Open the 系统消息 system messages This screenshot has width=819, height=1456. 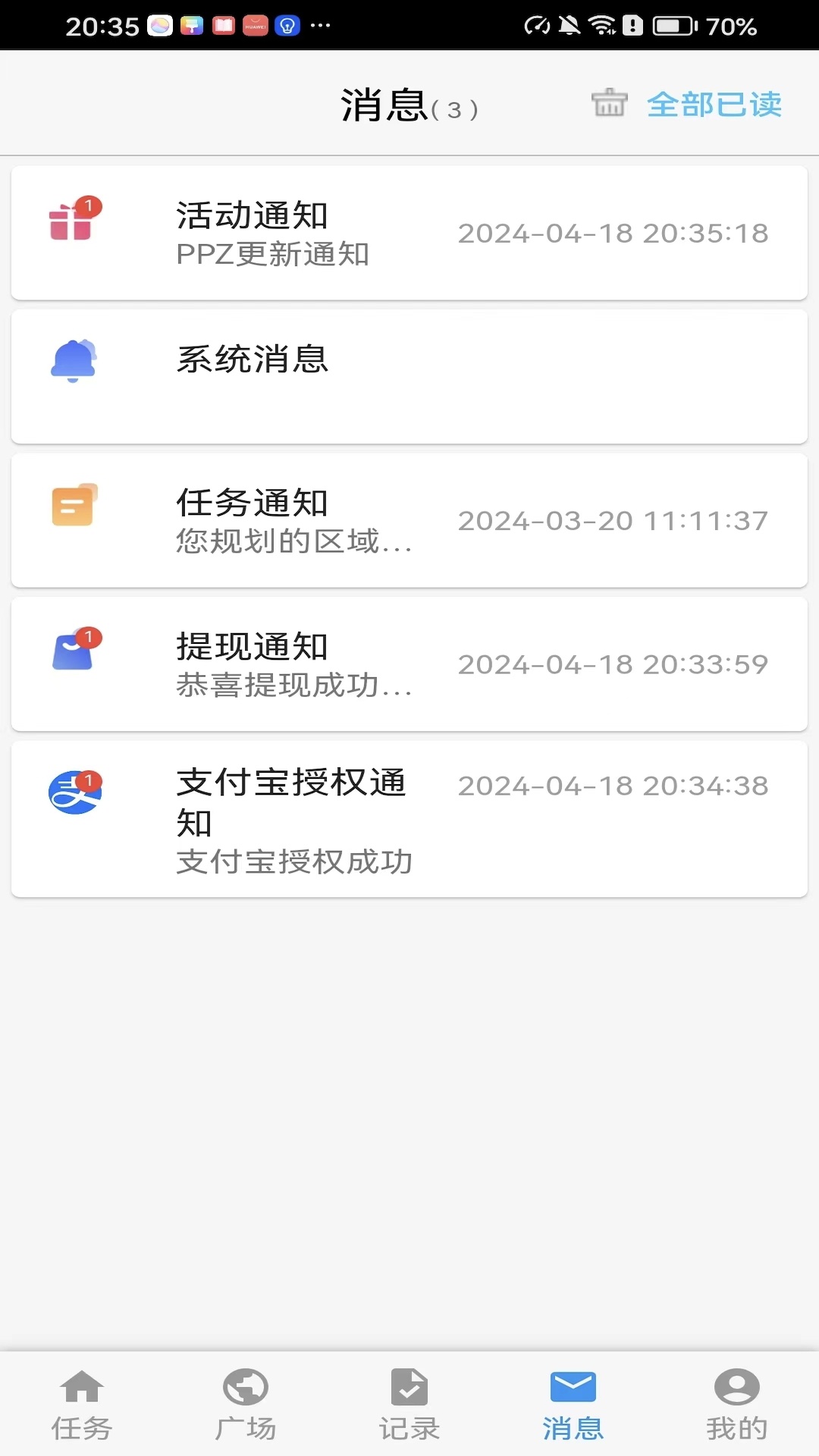[x=409, y=376]
